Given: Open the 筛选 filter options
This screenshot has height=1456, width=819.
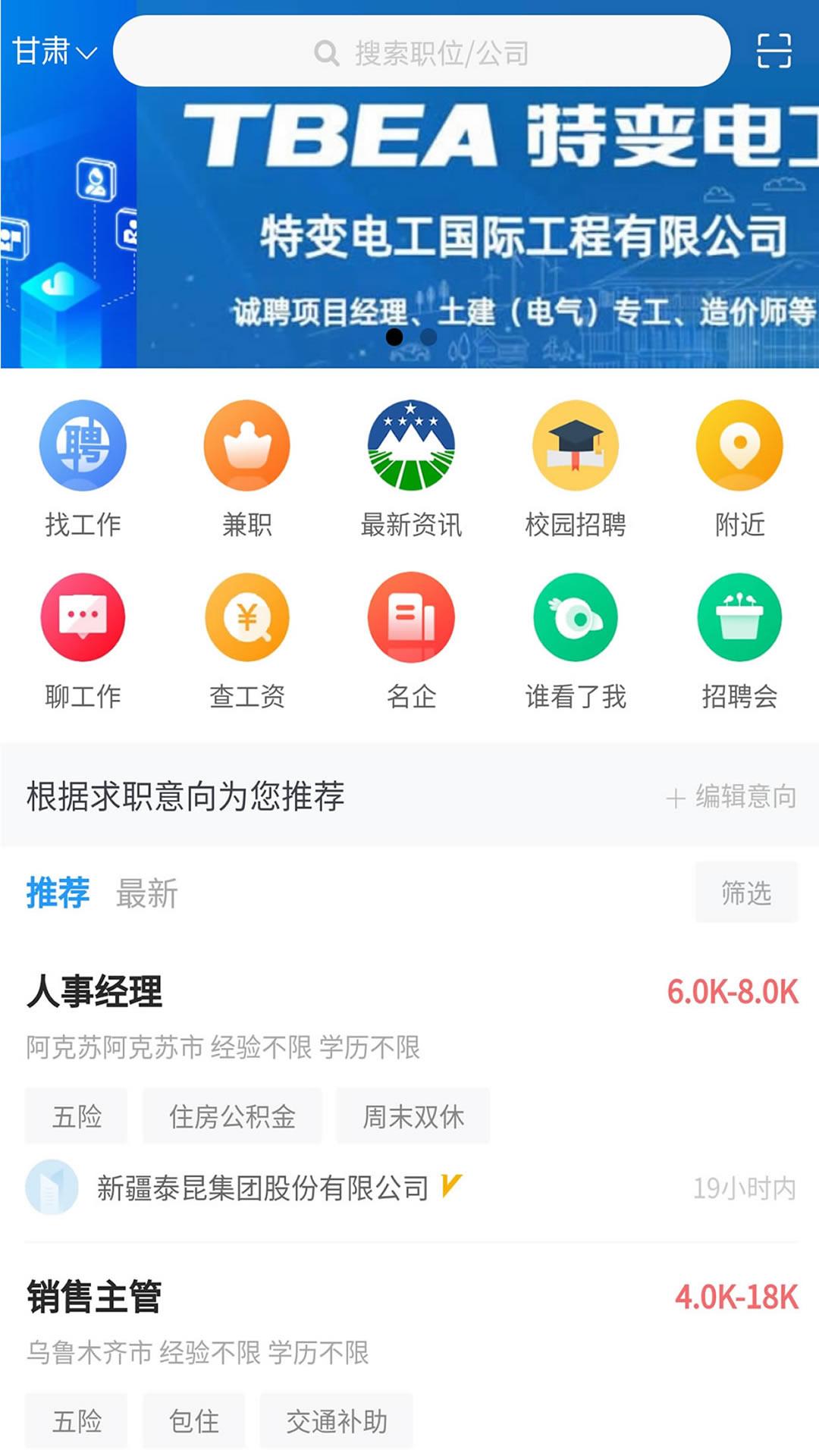Looking at the screenshot, I should (x=746, y=895).
